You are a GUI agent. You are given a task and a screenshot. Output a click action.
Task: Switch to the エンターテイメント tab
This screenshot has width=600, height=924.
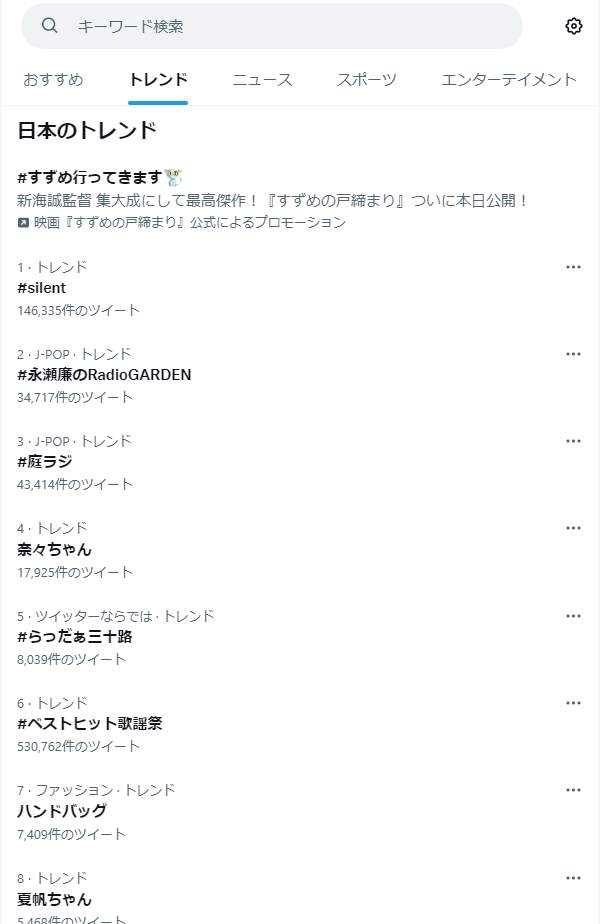pyautogui.click(x=509, y=80)
